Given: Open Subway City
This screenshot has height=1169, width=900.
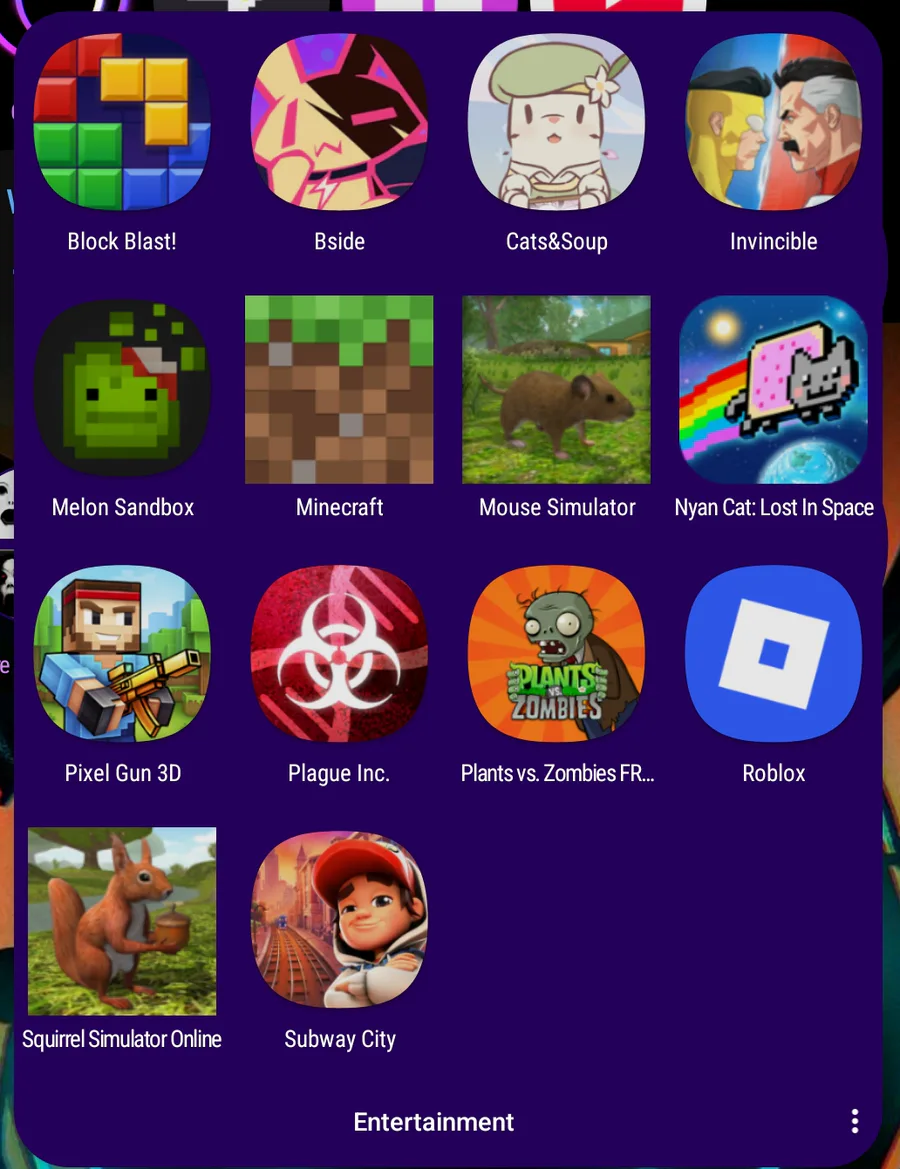Looking at the screenshot, I should [x=339, y=921].
